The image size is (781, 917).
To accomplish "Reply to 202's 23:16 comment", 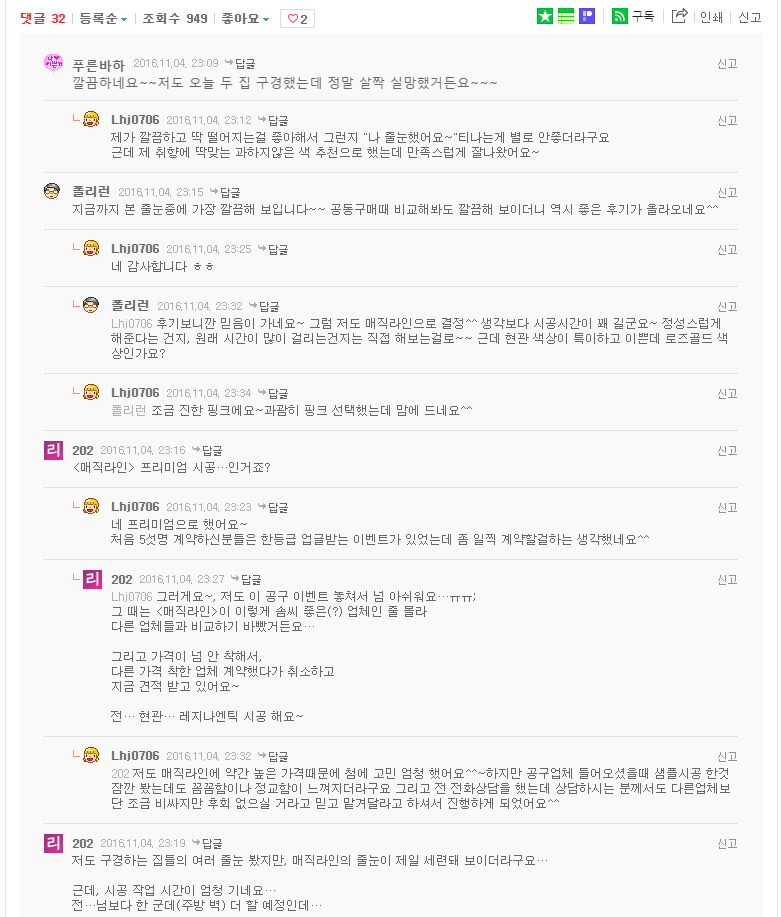I will (207, 451).
